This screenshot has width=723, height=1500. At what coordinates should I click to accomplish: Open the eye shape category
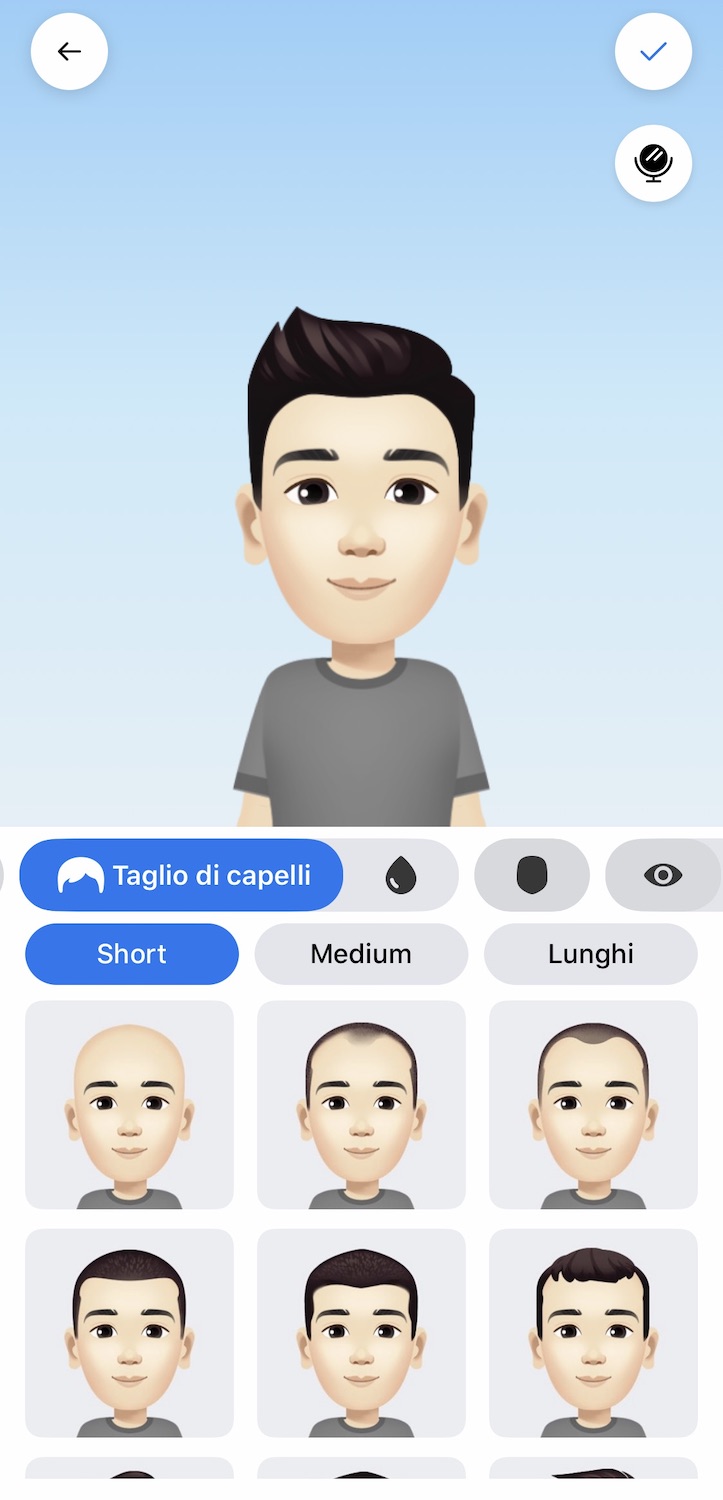point(663,875)
